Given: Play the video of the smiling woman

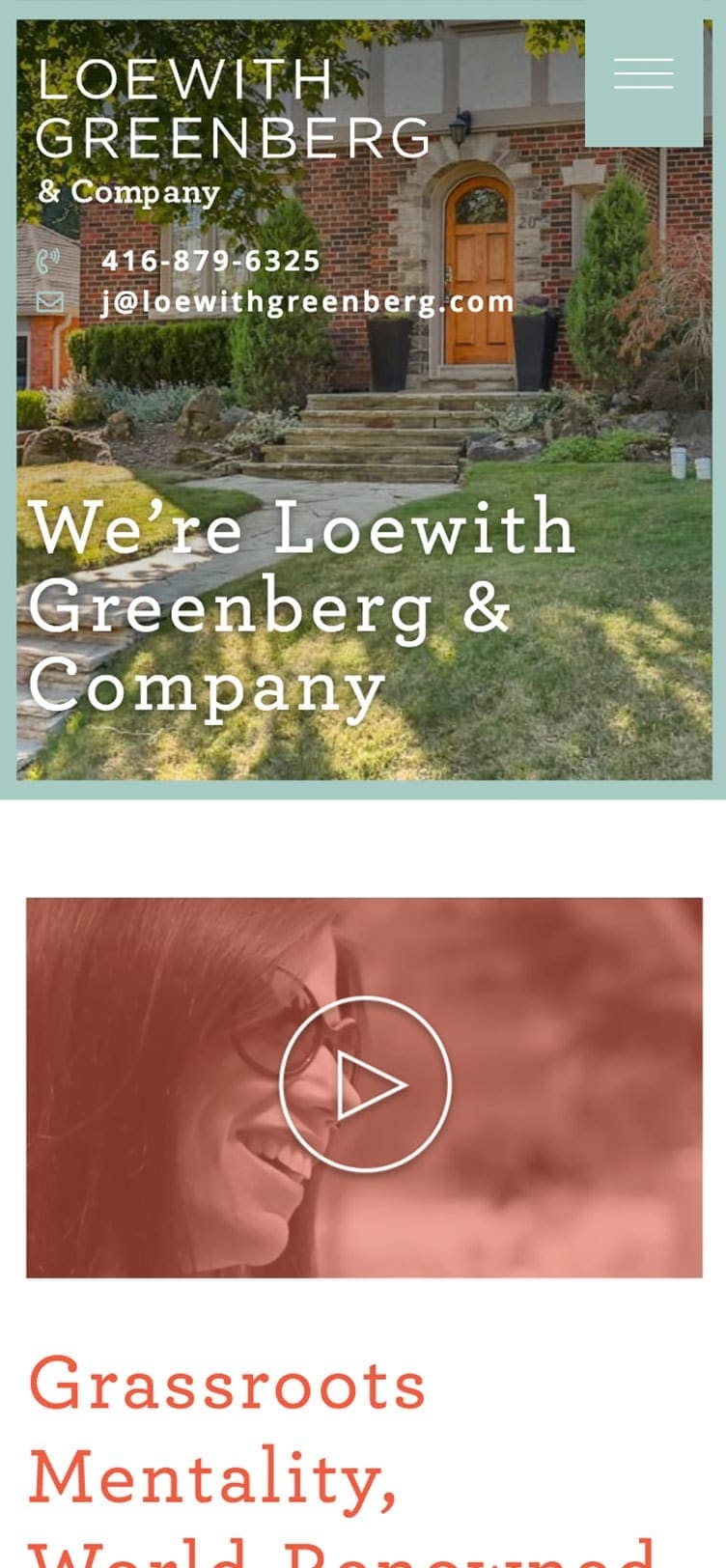Looking at the screenshot, I should [x=365, y=1084].
